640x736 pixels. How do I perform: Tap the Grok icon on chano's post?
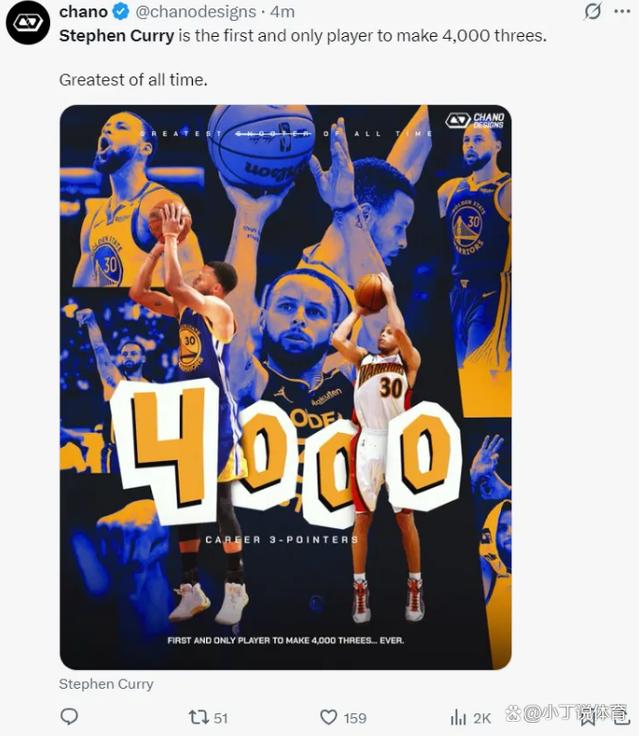click(593, 12)
